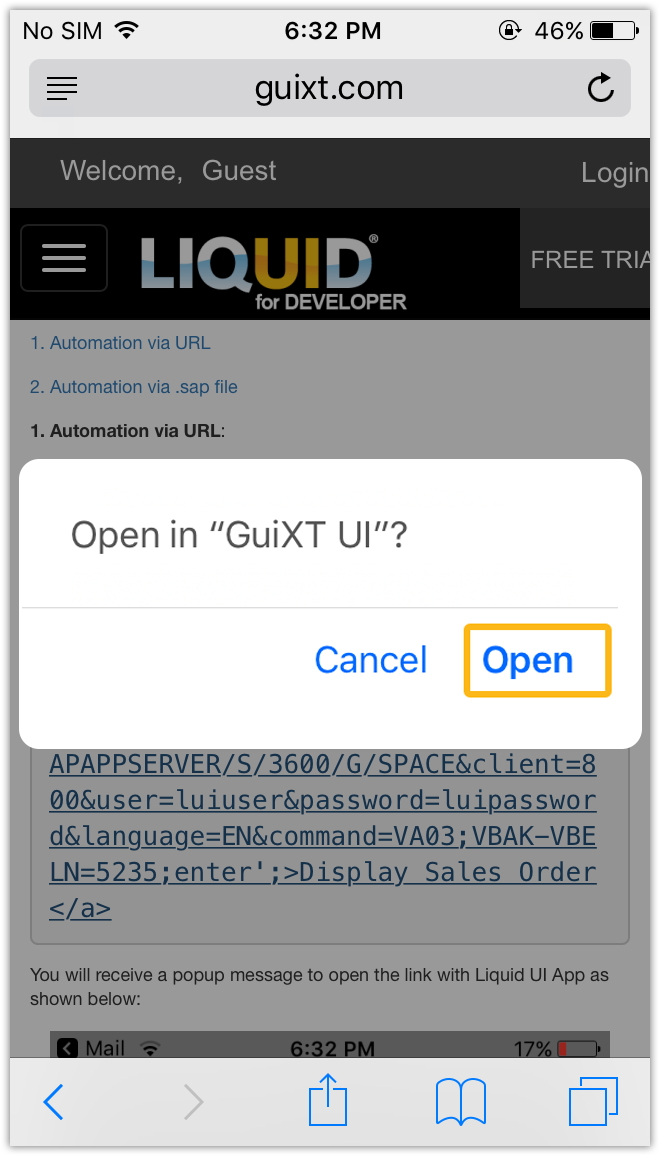View open Safari tabs

click(593, 1102)
